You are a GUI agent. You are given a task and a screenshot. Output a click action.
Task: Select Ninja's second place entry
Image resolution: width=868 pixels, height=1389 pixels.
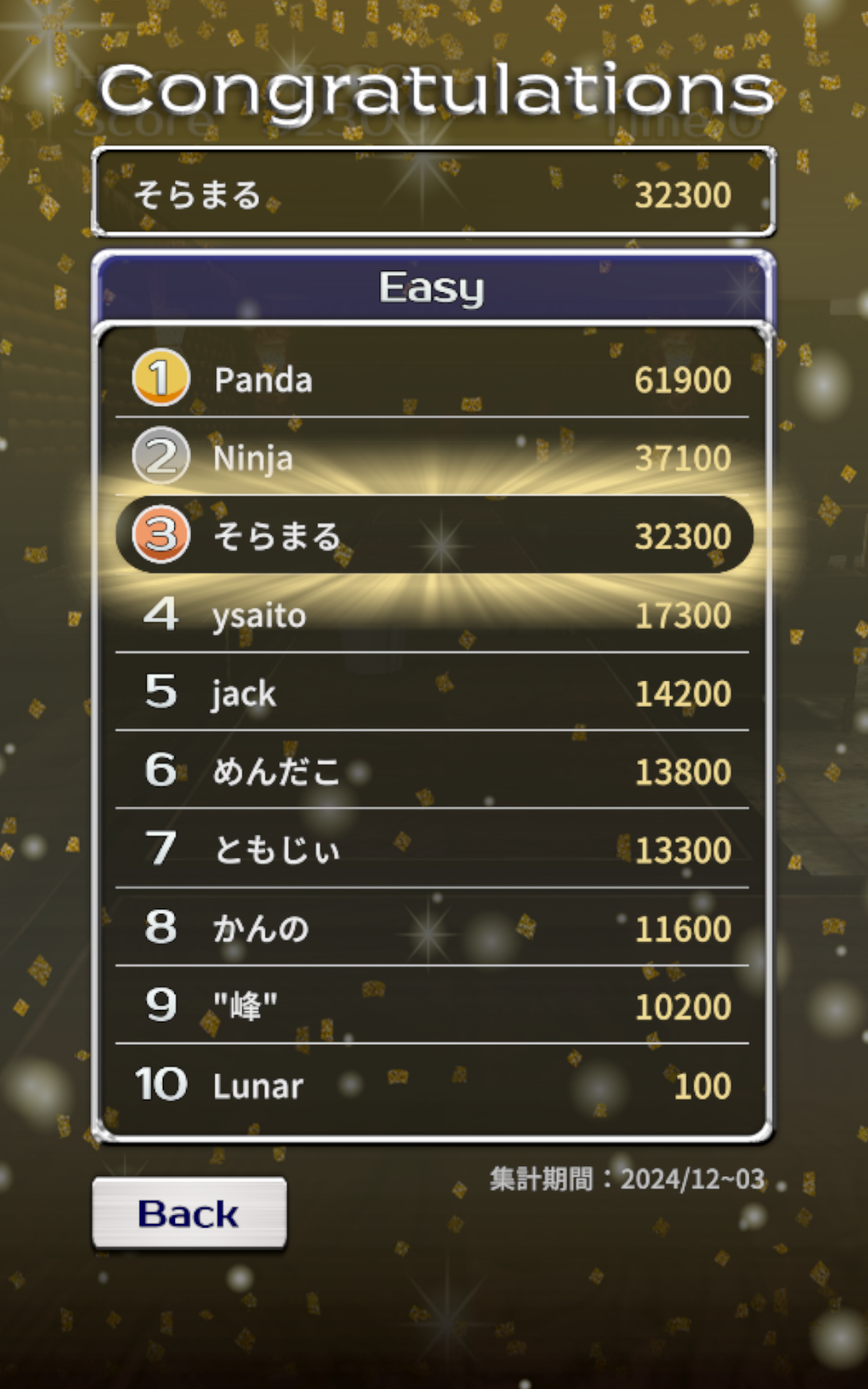(x=434, y=459)
